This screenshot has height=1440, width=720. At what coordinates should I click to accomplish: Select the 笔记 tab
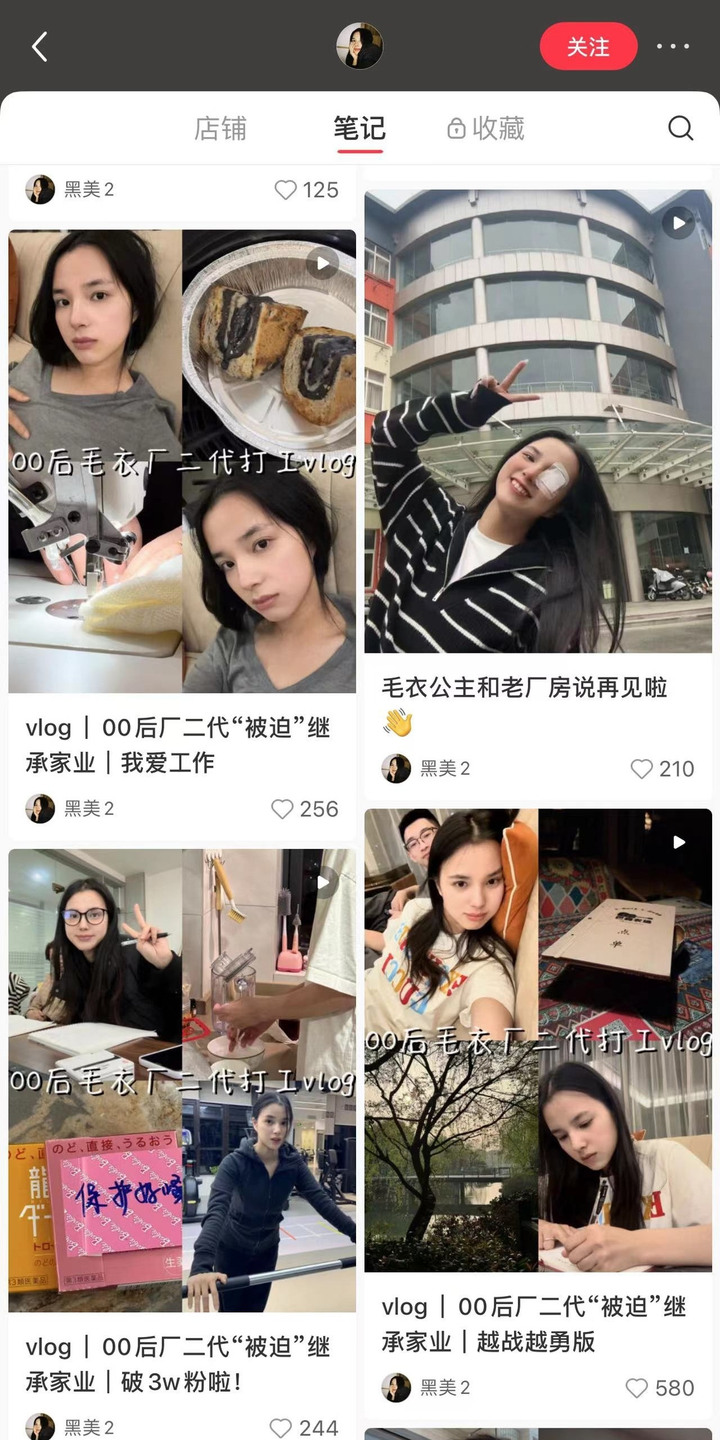(359, 128)
